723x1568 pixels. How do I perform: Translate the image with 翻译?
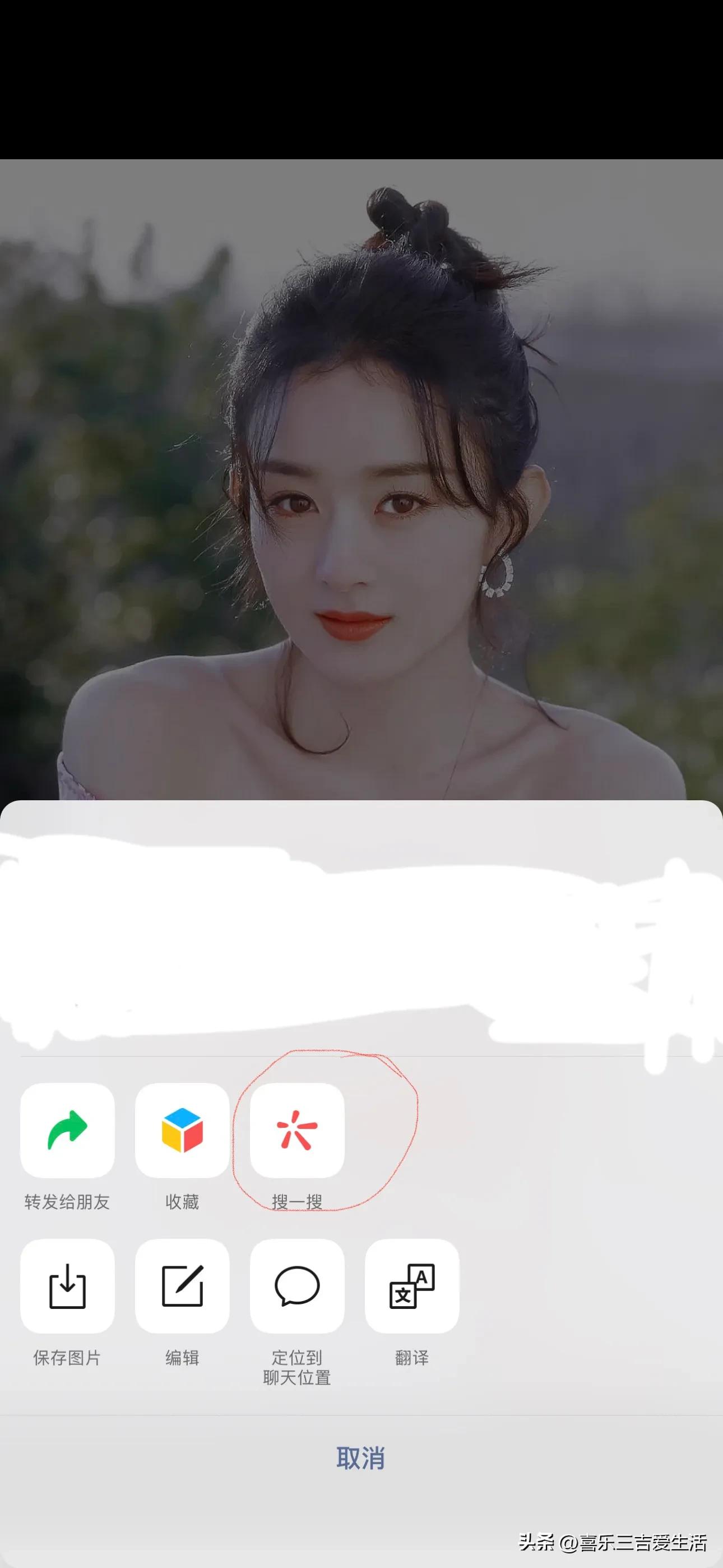point(412,1285)
